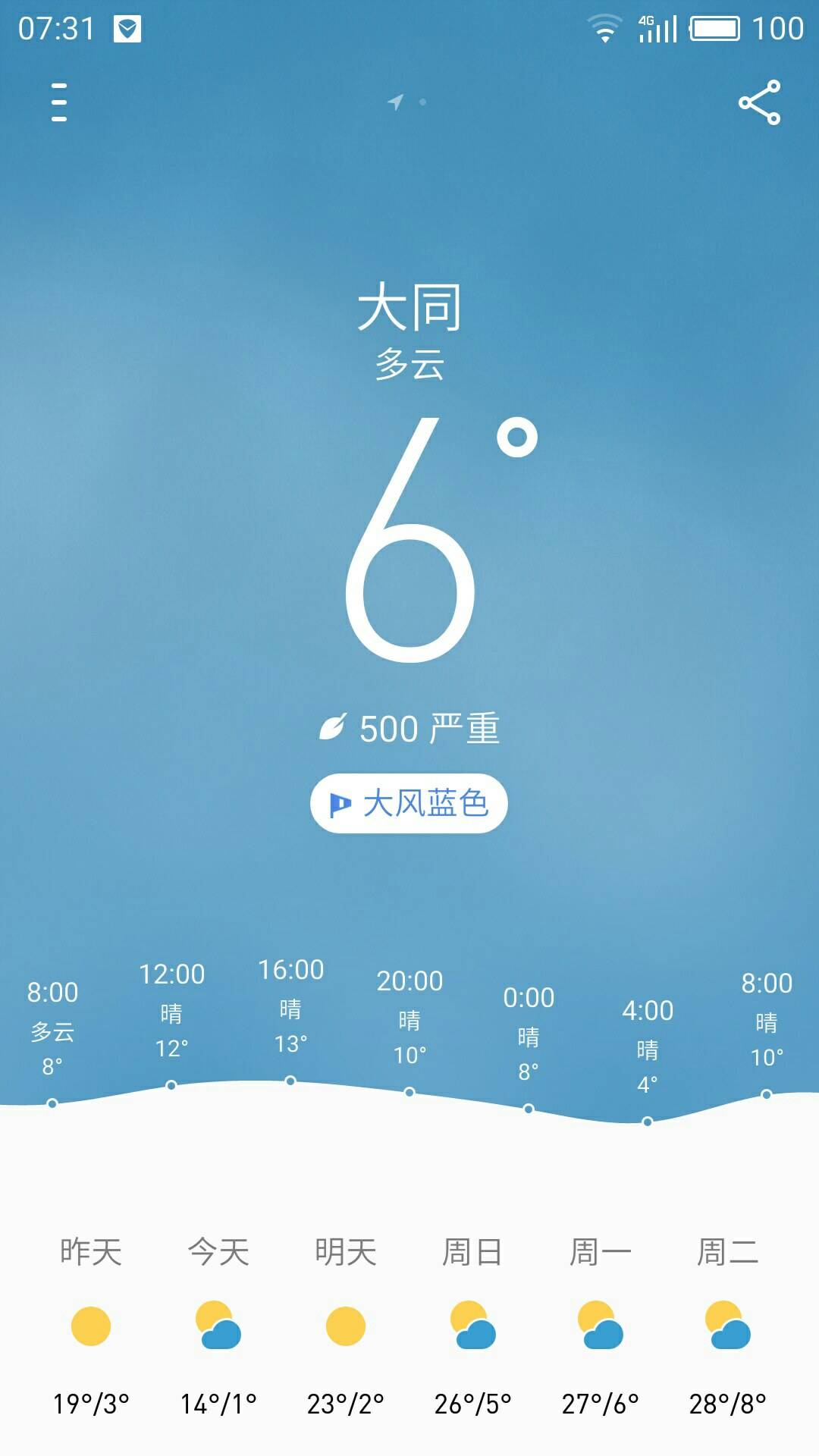Open 周日 daily forecast
The width and height of the screenshot is (819, 1456).
[x=473, y=1326]
